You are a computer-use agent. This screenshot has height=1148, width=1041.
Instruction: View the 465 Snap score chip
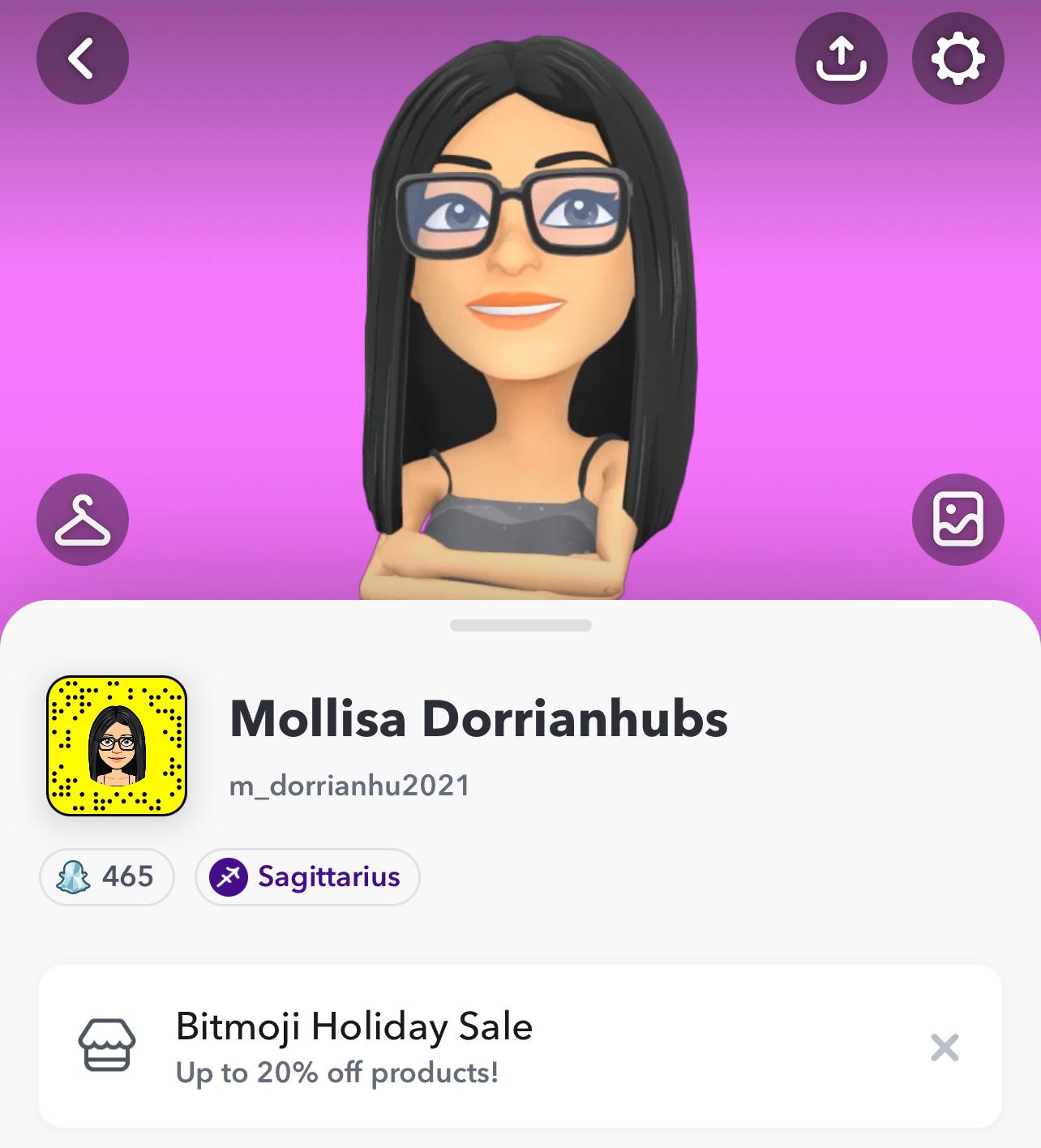click(107, 876)
